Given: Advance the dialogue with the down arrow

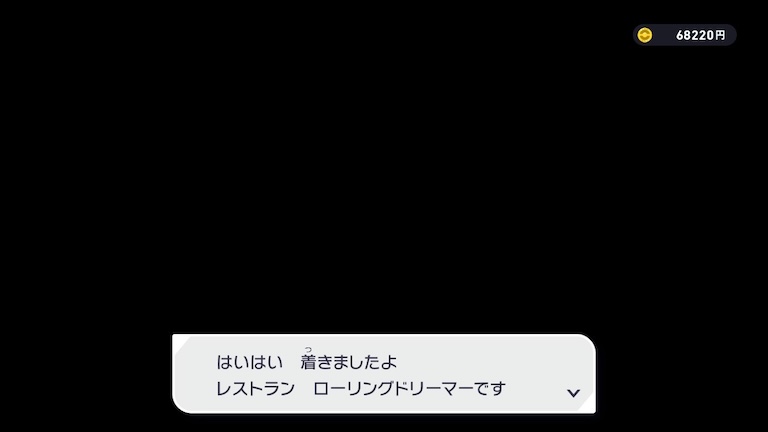Looking at the screenshot, I should point(573,393).
